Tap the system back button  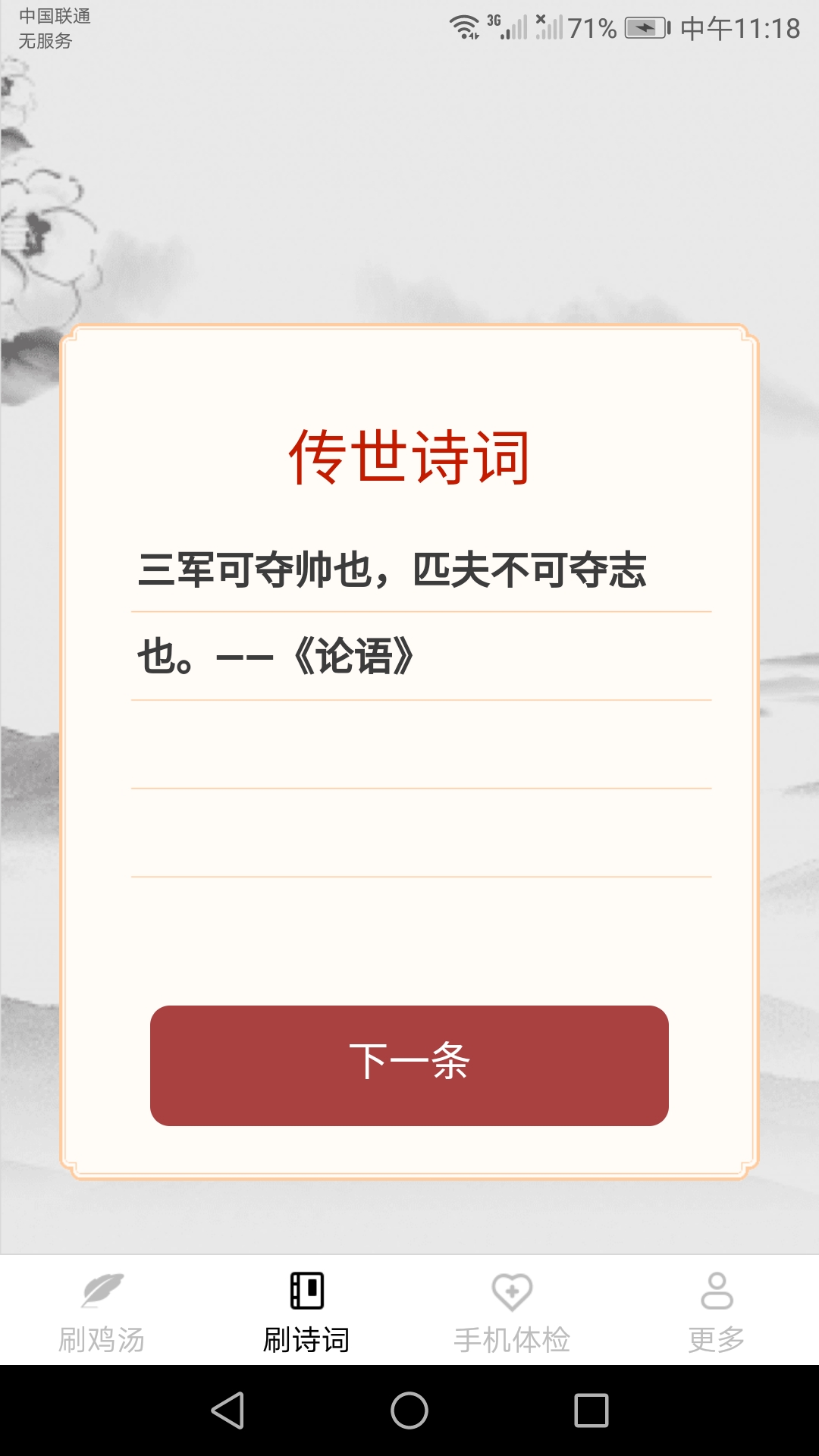coord(227,1410)
